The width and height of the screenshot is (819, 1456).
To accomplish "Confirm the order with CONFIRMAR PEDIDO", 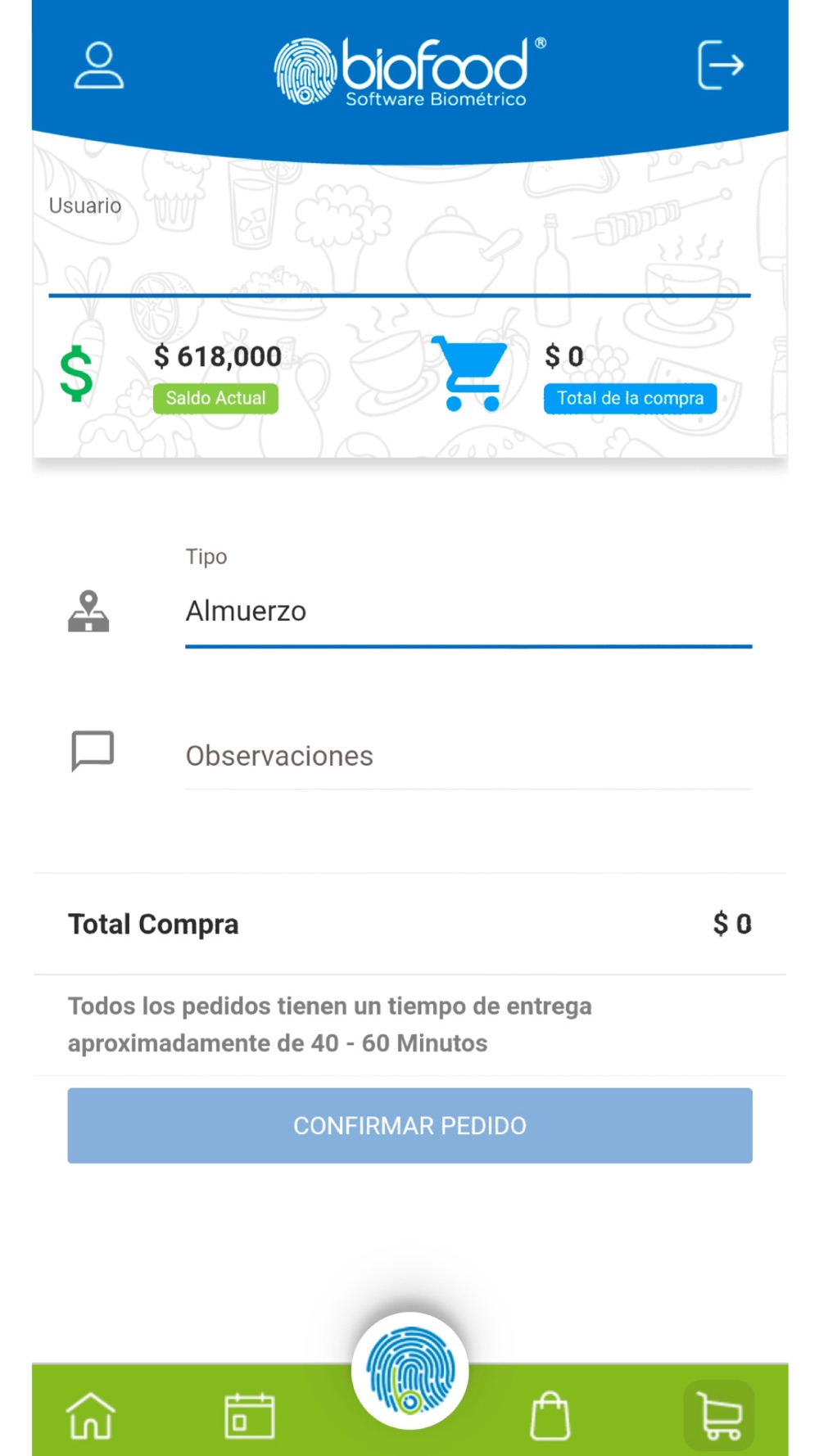I will coord(409,1125).
